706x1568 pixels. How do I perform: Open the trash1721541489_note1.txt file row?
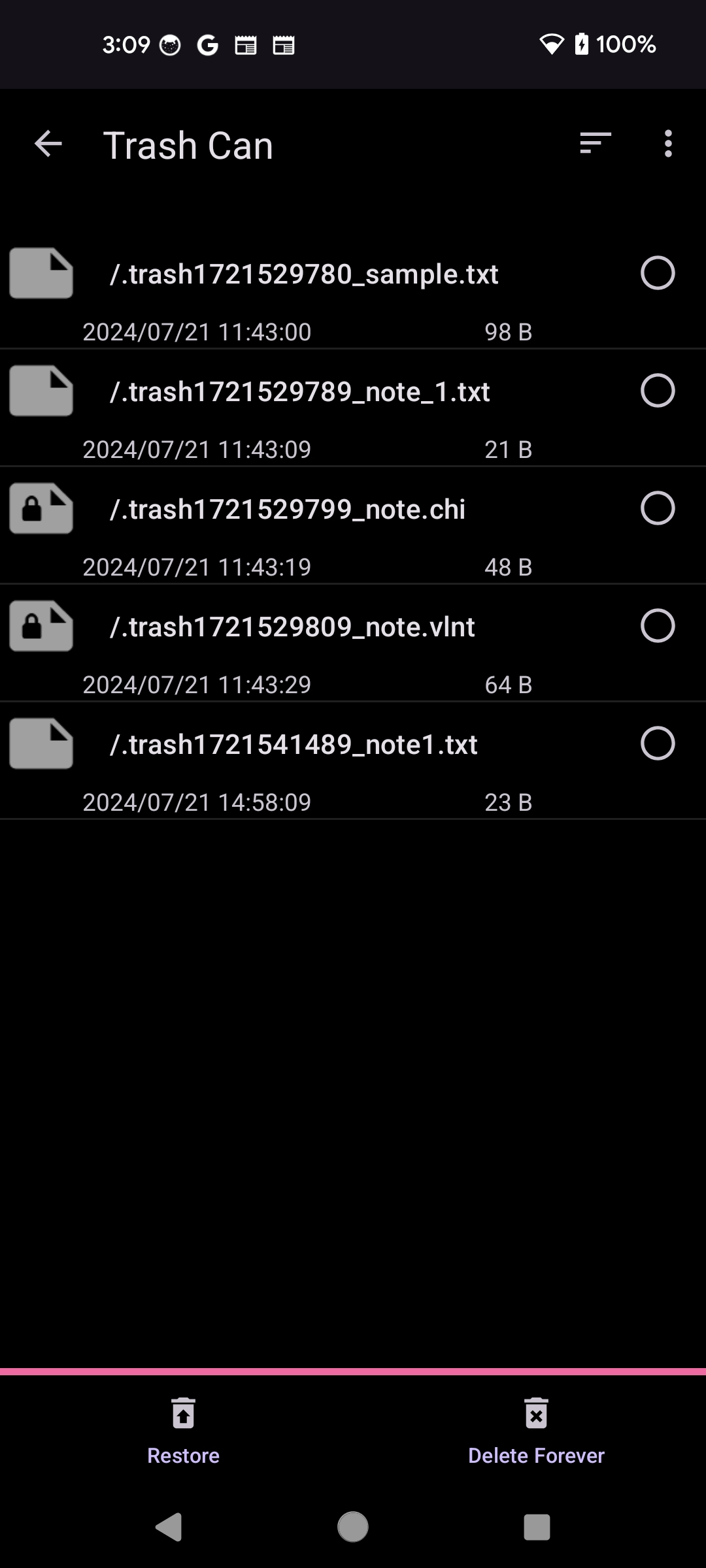point(353,760)
